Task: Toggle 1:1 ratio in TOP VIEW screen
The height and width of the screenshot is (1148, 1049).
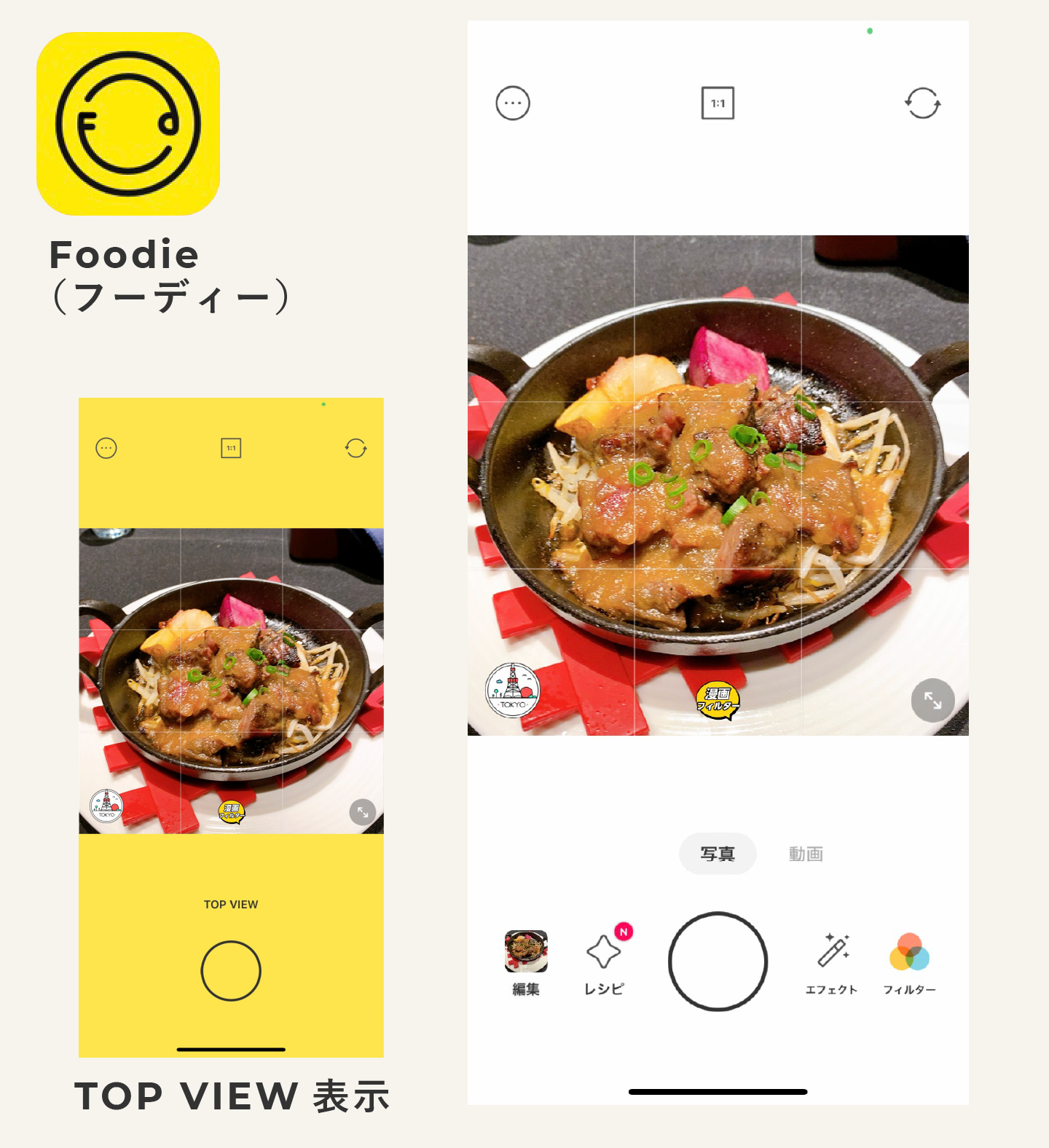Action: pyautogui.click(x=231, y=449)
